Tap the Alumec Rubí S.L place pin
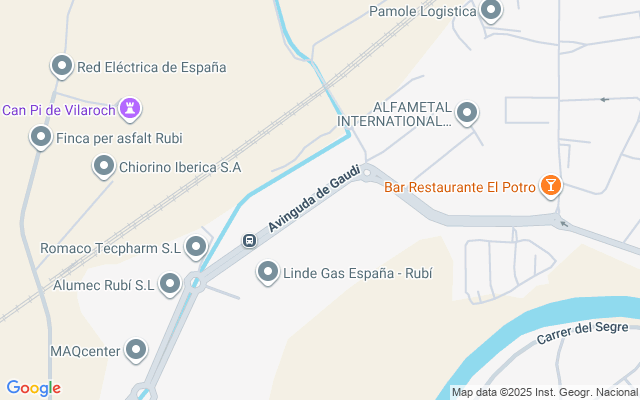Image resolution: width=640 pixels, height=400 pixels. point(170,285)
